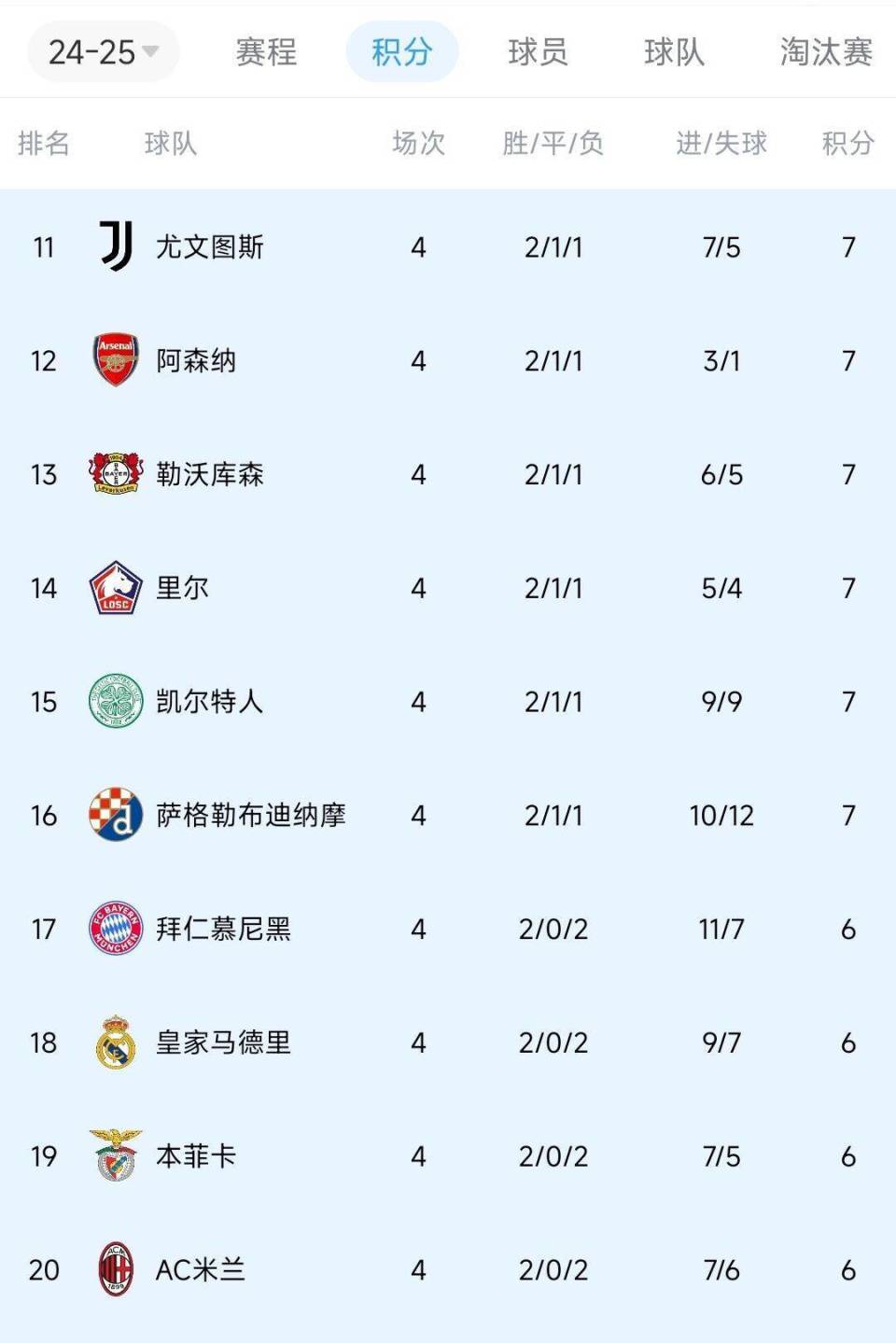Select the Dinamo Zagreb checkered badge
This screenshot has width=896, height=1343.
click(x=112, y=815)
